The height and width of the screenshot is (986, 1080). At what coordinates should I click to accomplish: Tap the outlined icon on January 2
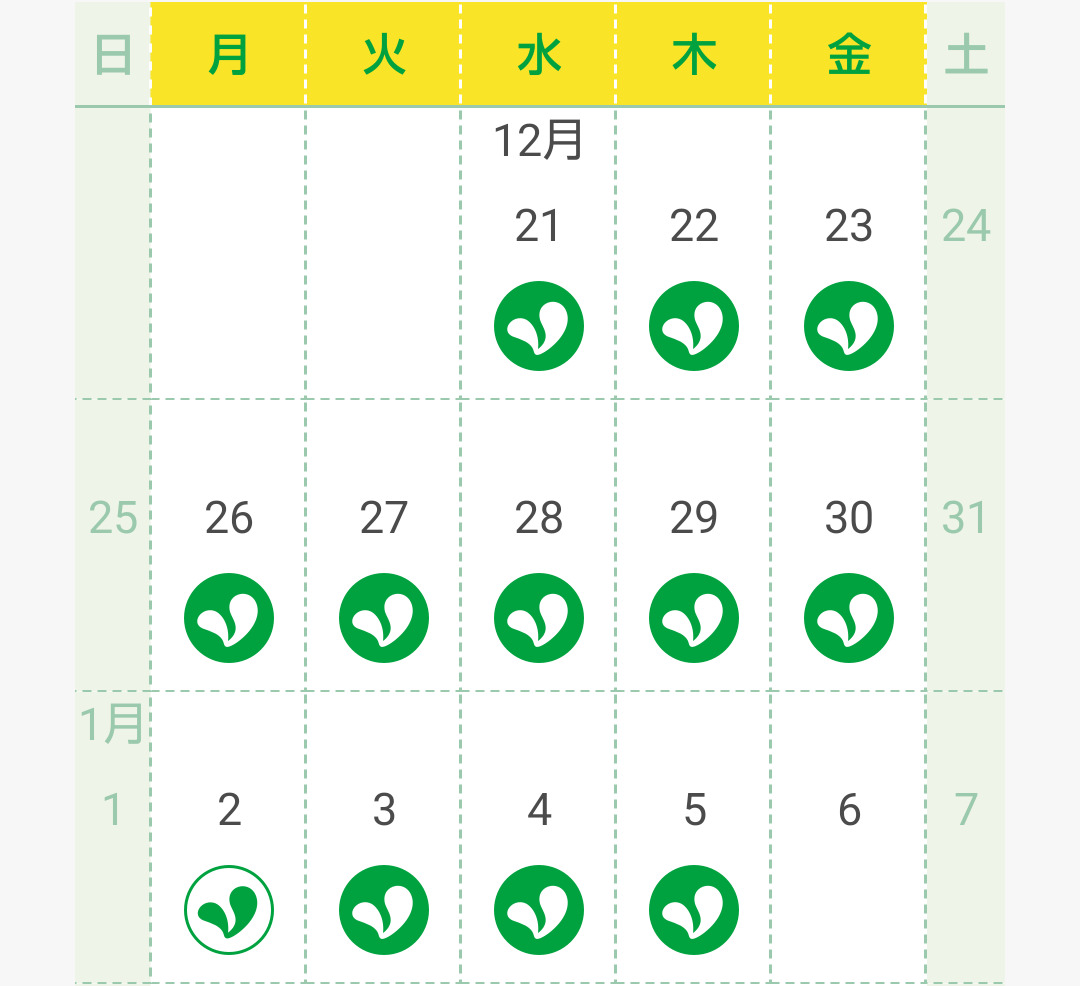(x=229, y=910)
